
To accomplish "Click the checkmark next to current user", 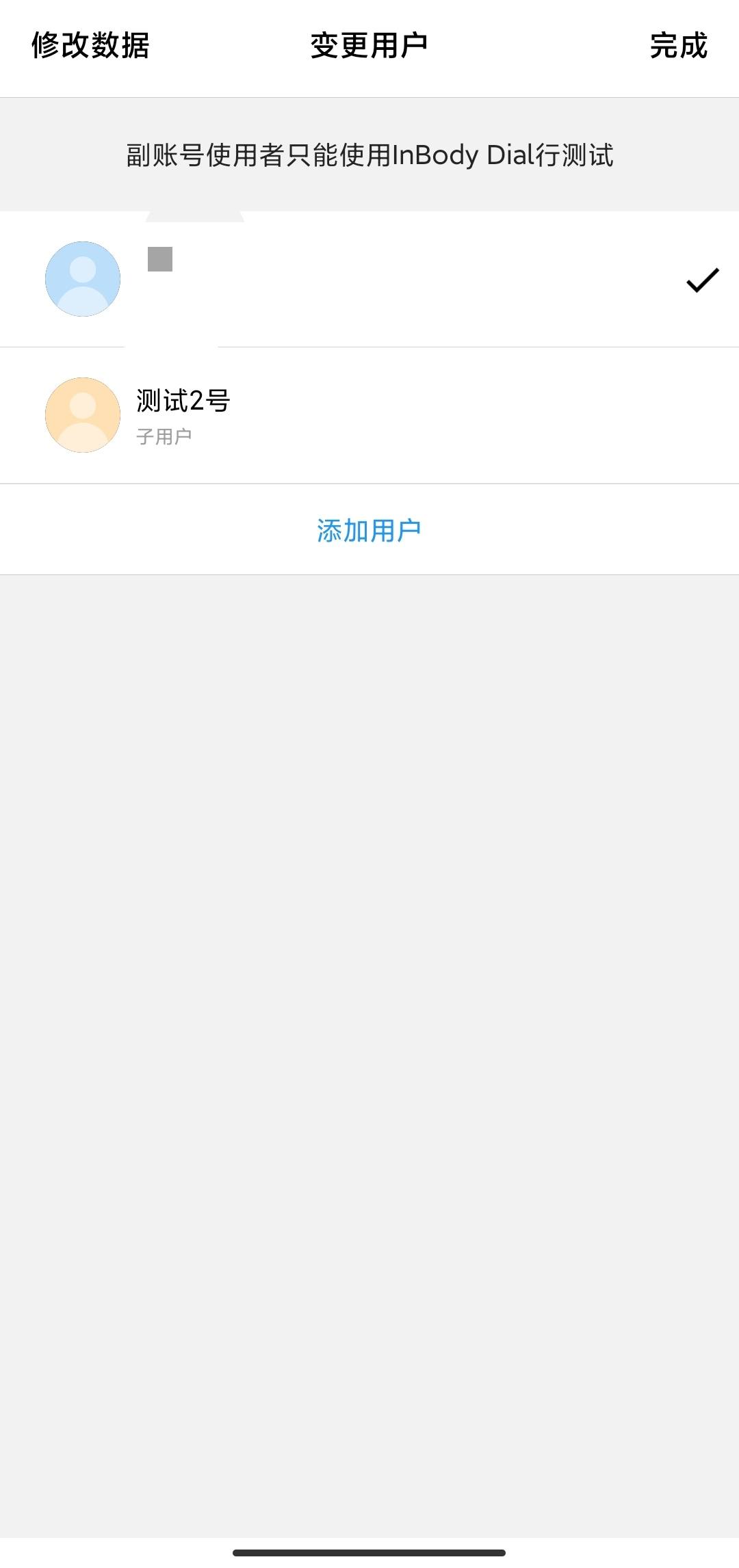I will point(701,280).
